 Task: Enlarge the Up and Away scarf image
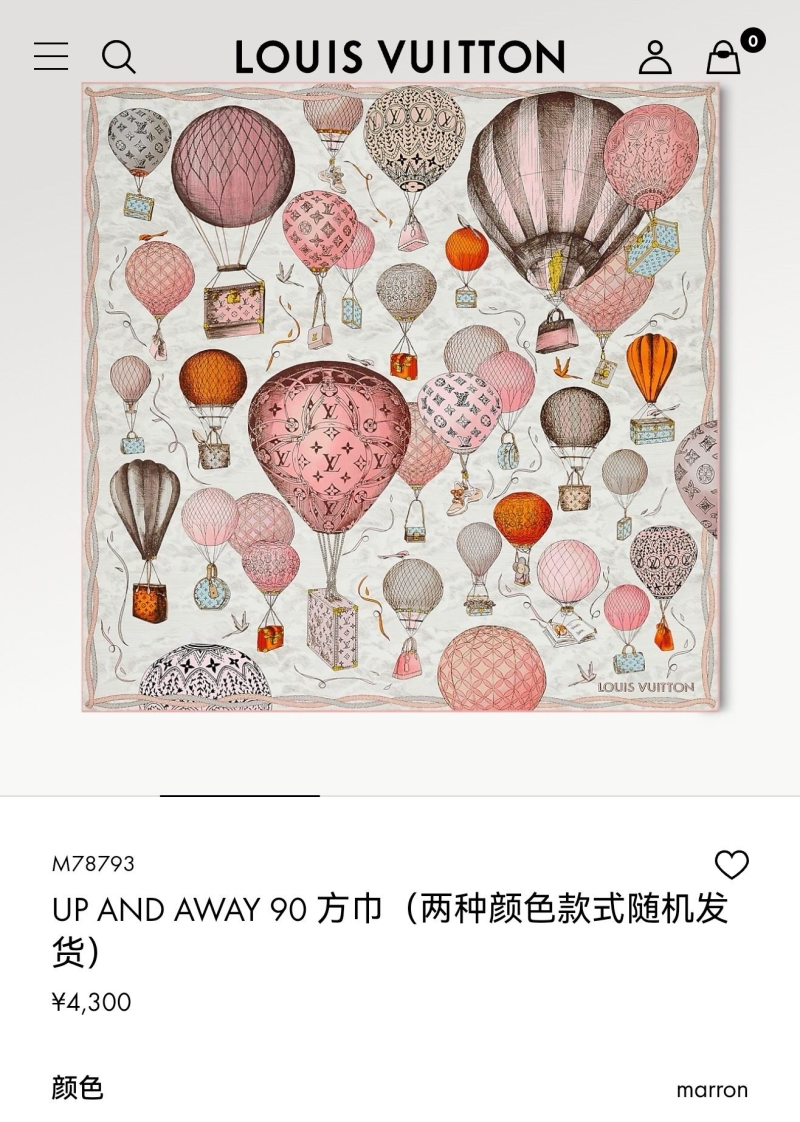(400, 397)
